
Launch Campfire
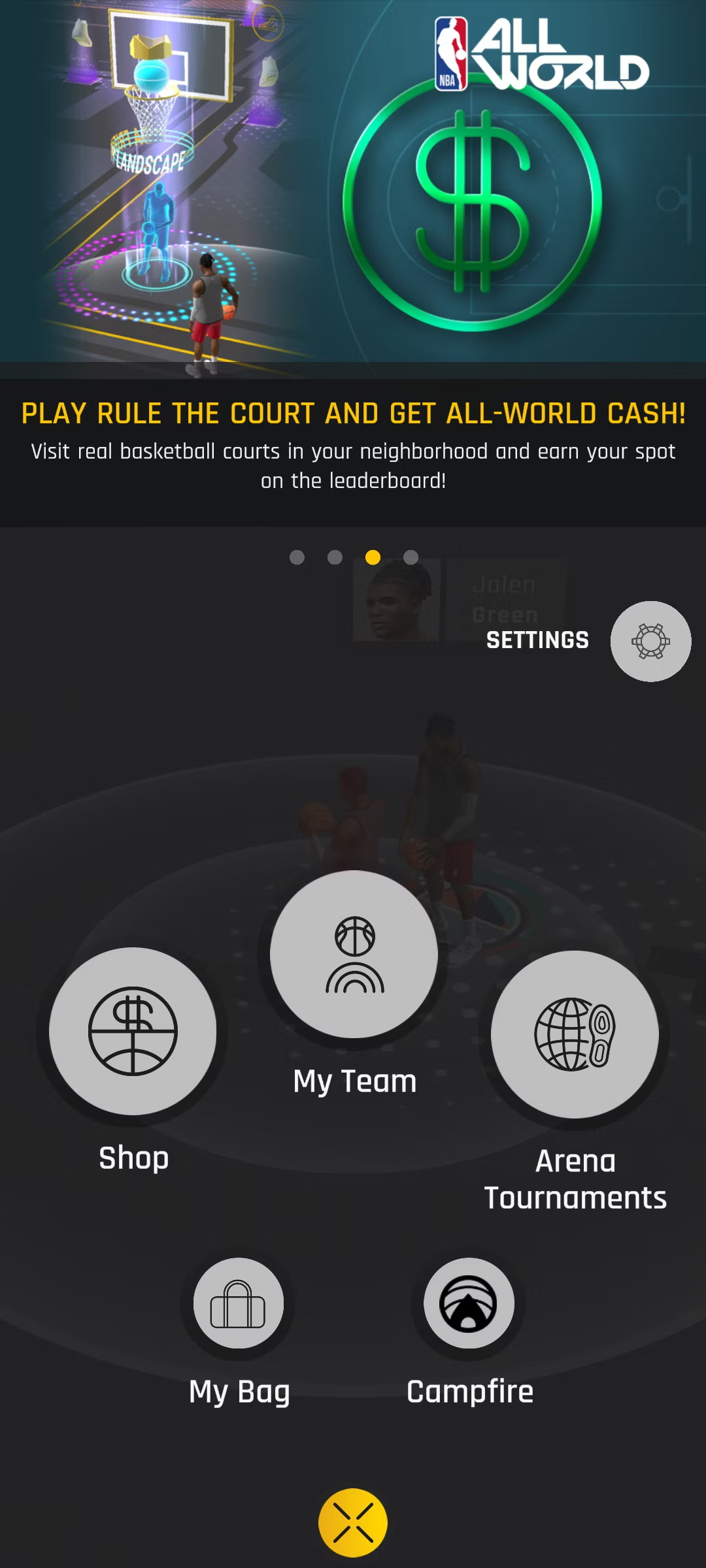tap(469, 1303)
